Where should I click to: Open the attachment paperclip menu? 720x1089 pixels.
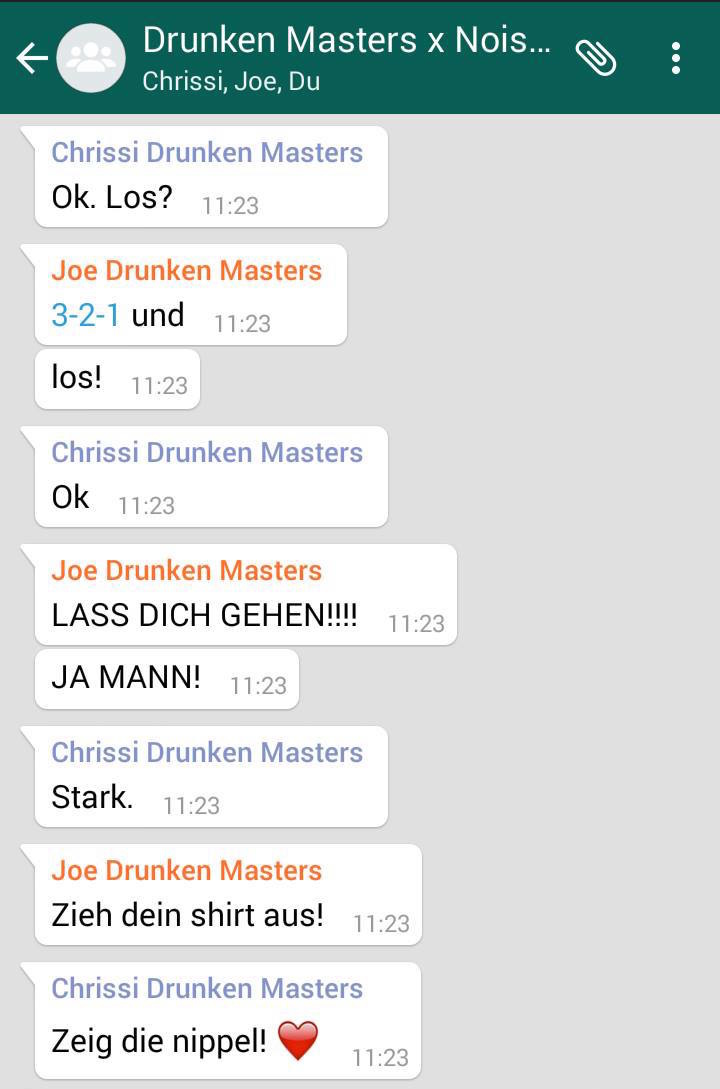click(596, 58)
